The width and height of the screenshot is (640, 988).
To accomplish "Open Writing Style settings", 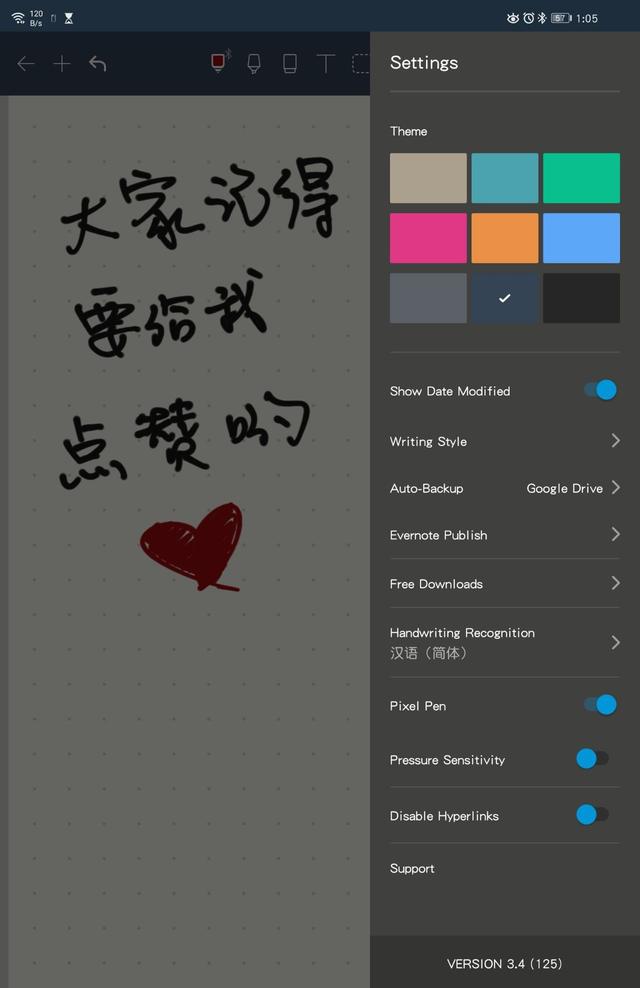I will (x=504, y=441).
